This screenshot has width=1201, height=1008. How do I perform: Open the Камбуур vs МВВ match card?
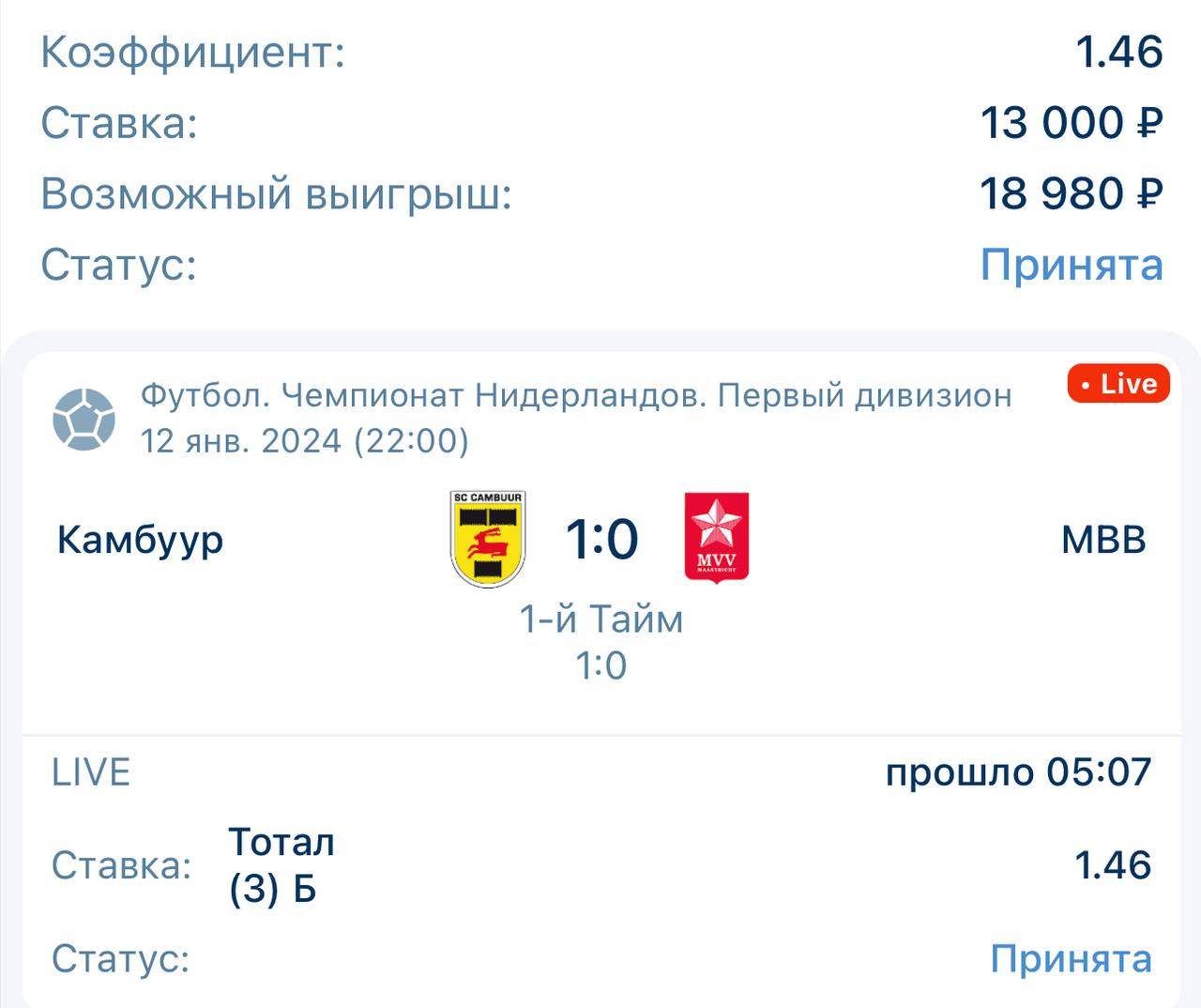click(x=600, y=540)
